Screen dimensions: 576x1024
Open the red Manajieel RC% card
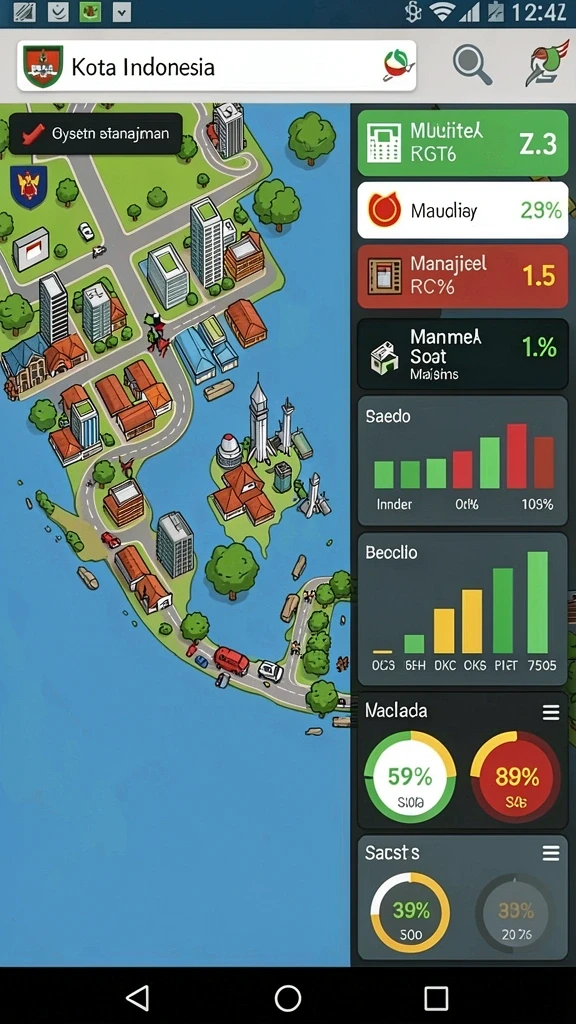(463, 276)
